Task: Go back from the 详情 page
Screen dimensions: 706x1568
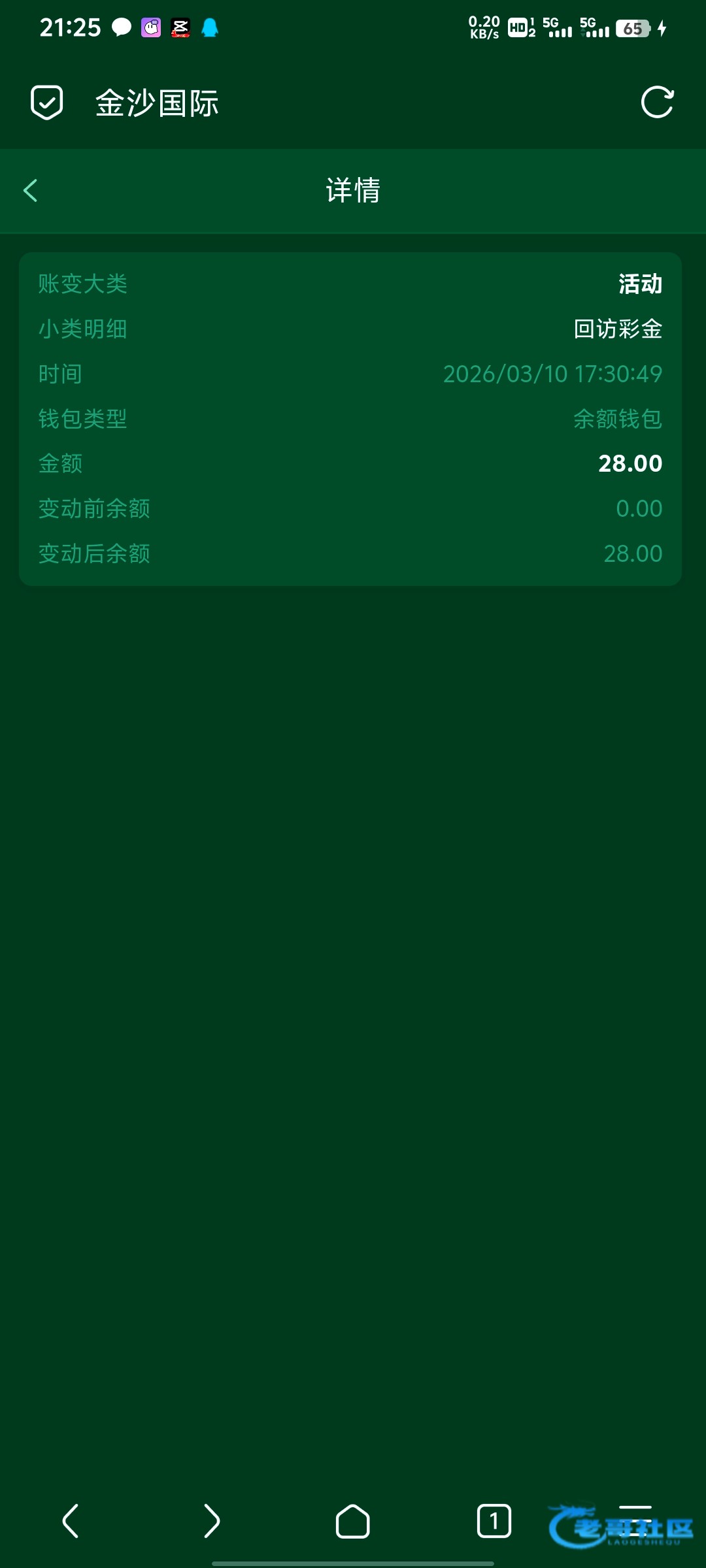Action: tap(31, 191)
